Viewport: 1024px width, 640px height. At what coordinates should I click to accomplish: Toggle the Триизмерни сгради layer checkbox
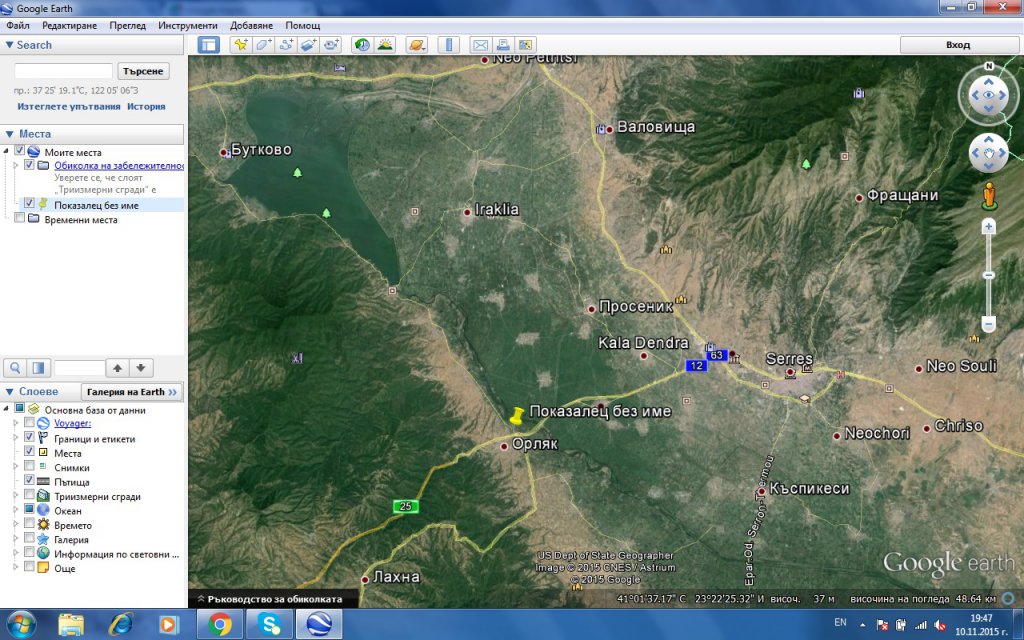pyautogui.click(x=29, y=496)
